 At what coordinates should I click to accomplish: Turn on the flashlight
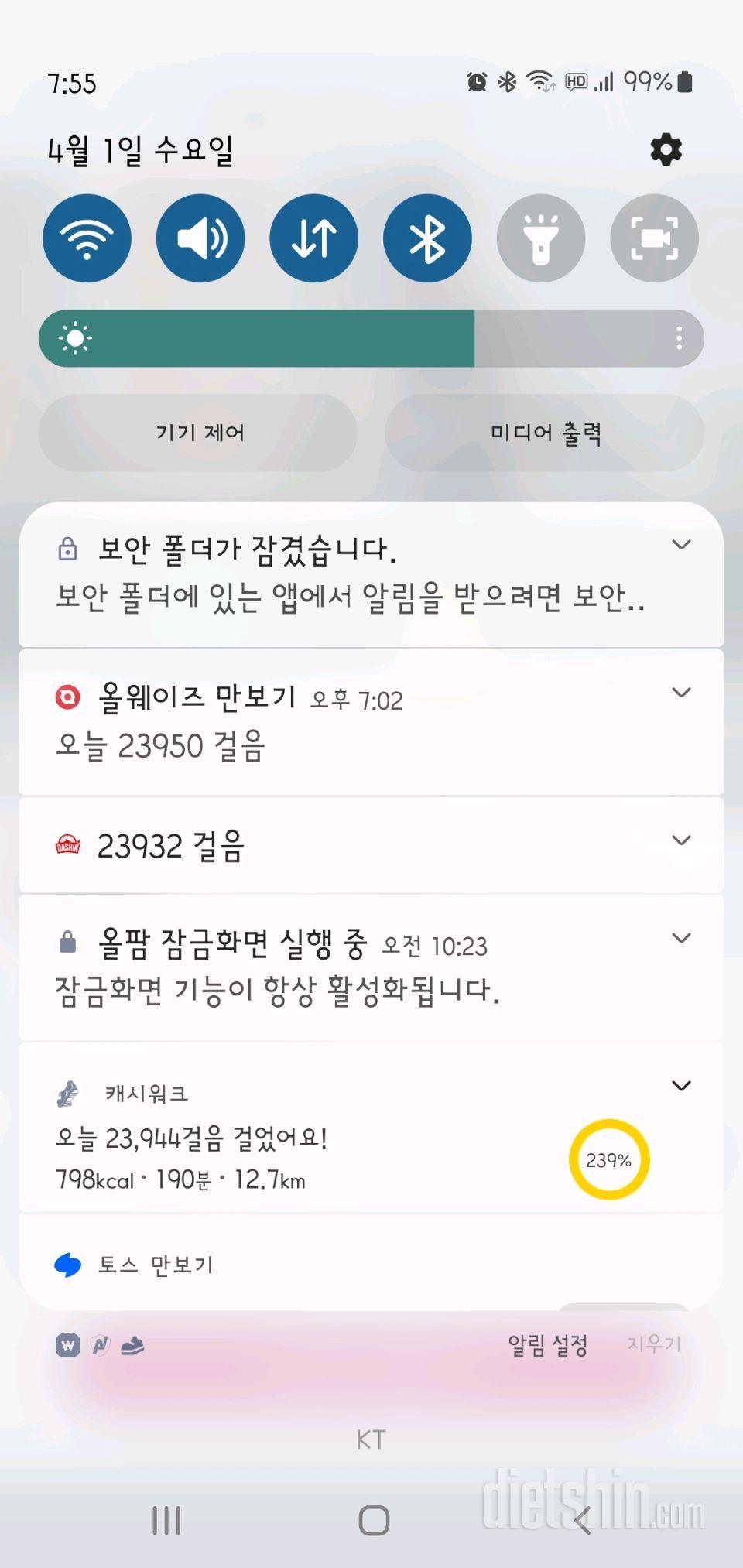click(x=540, y=238)
